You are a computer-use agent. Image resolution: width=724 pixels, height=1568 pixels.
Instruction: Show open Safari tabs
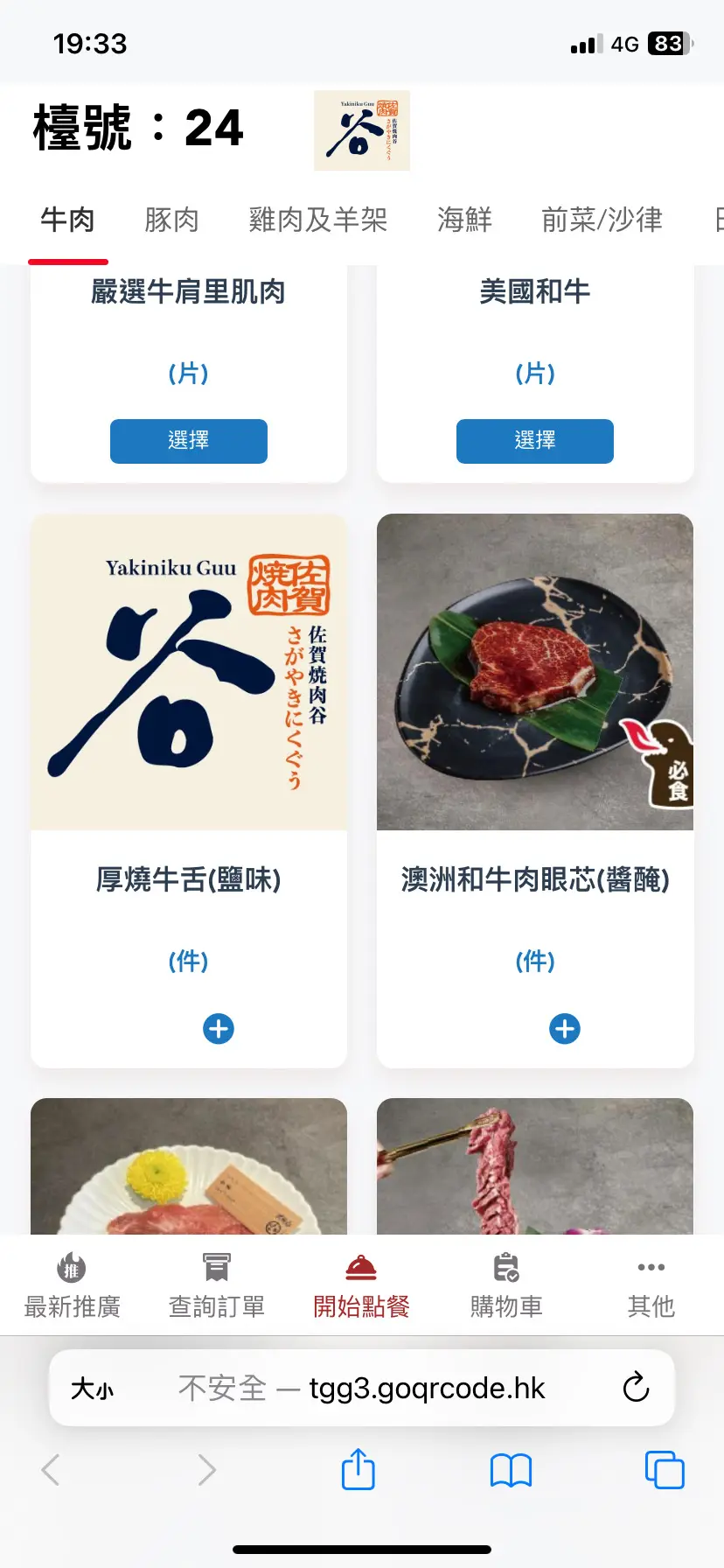tap(665, 1470)
